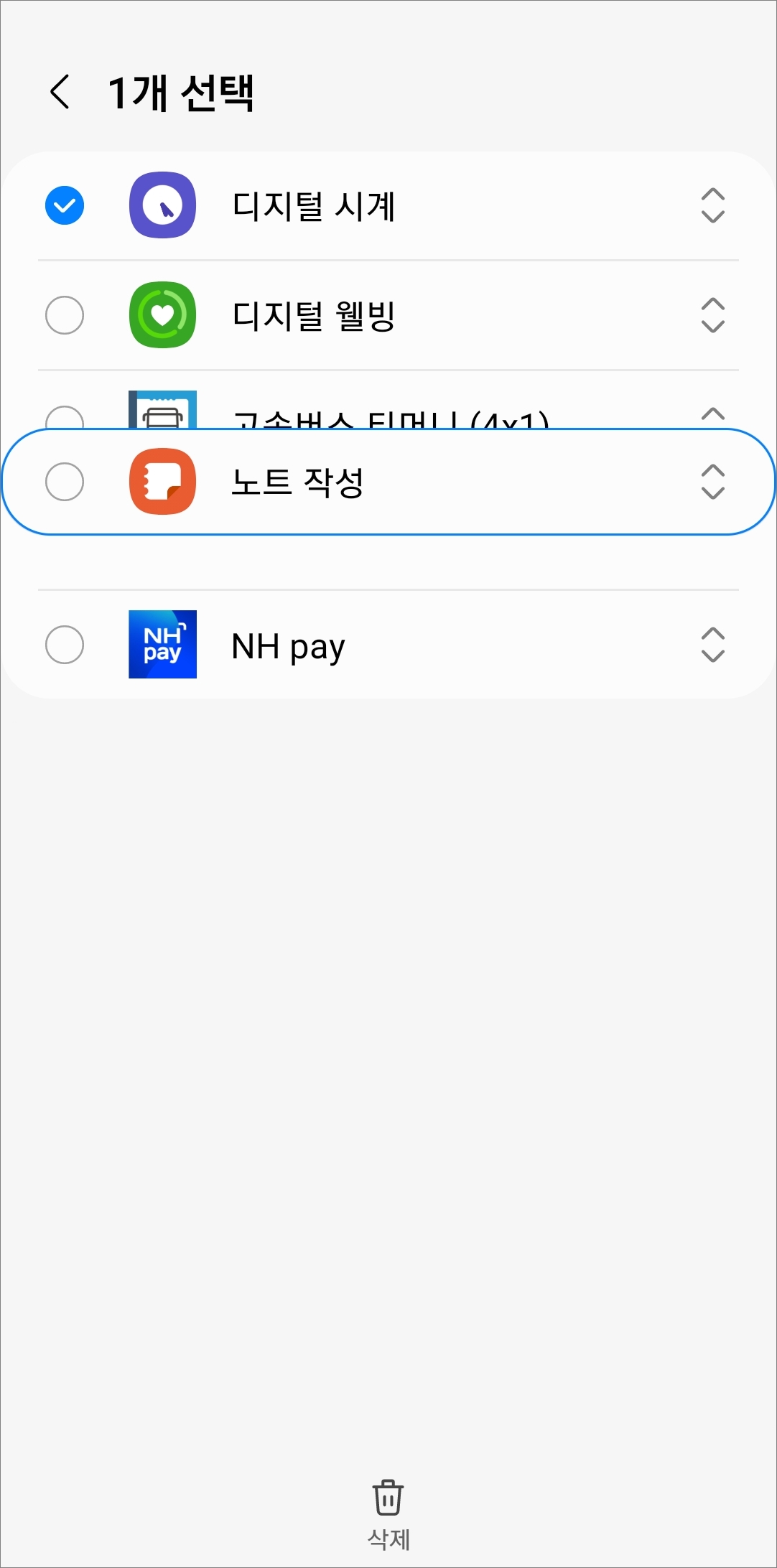Viewport: 777px width, 1568px height.
Task: Tap the reorder chevrons next to 디지털 시계
Action: pos(713,205)
